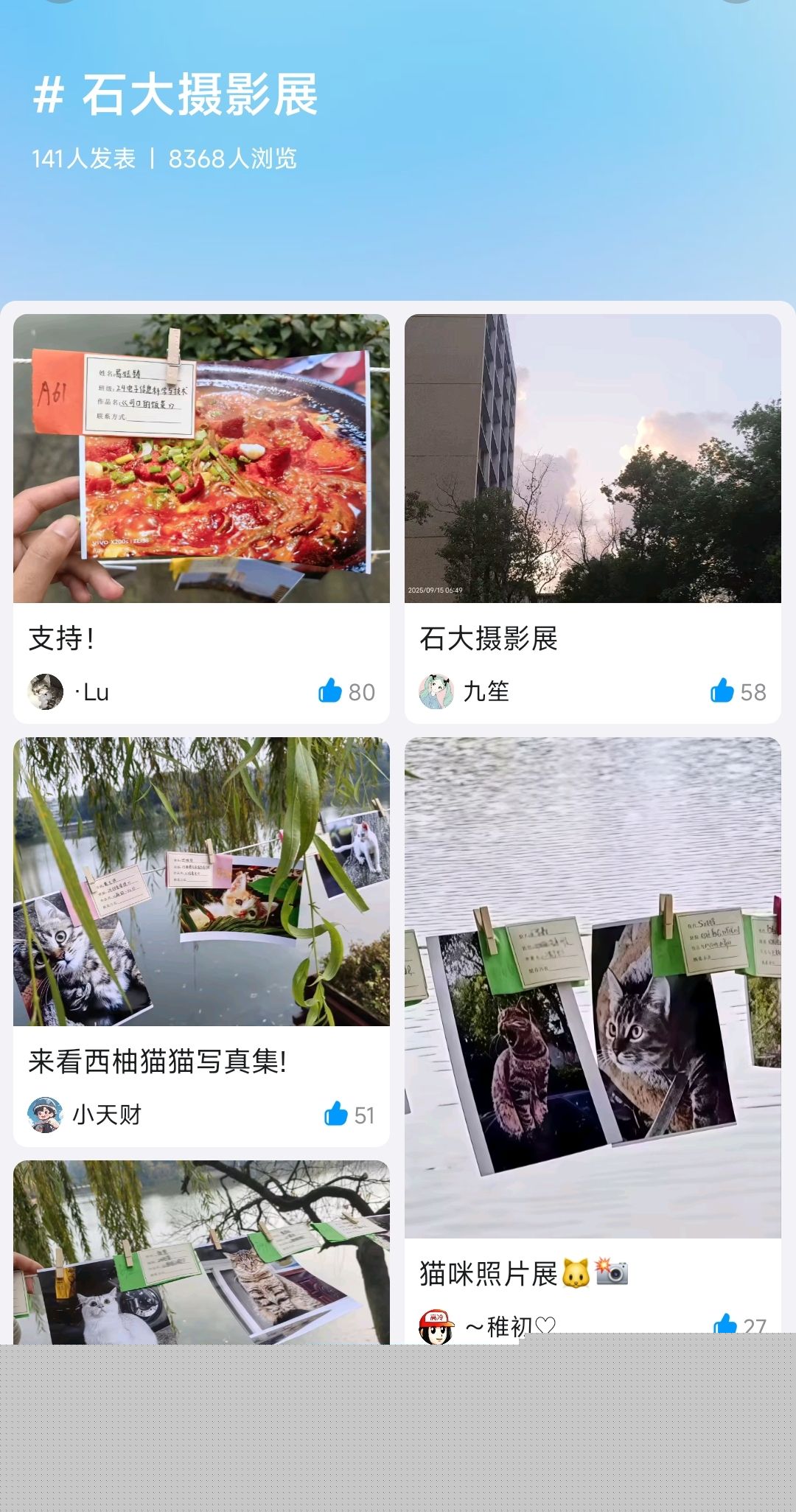Screen dimensions: 796x1512
Task: Like the 猫咪照片展 post with 27 likes
Action: pos(725,1325)
